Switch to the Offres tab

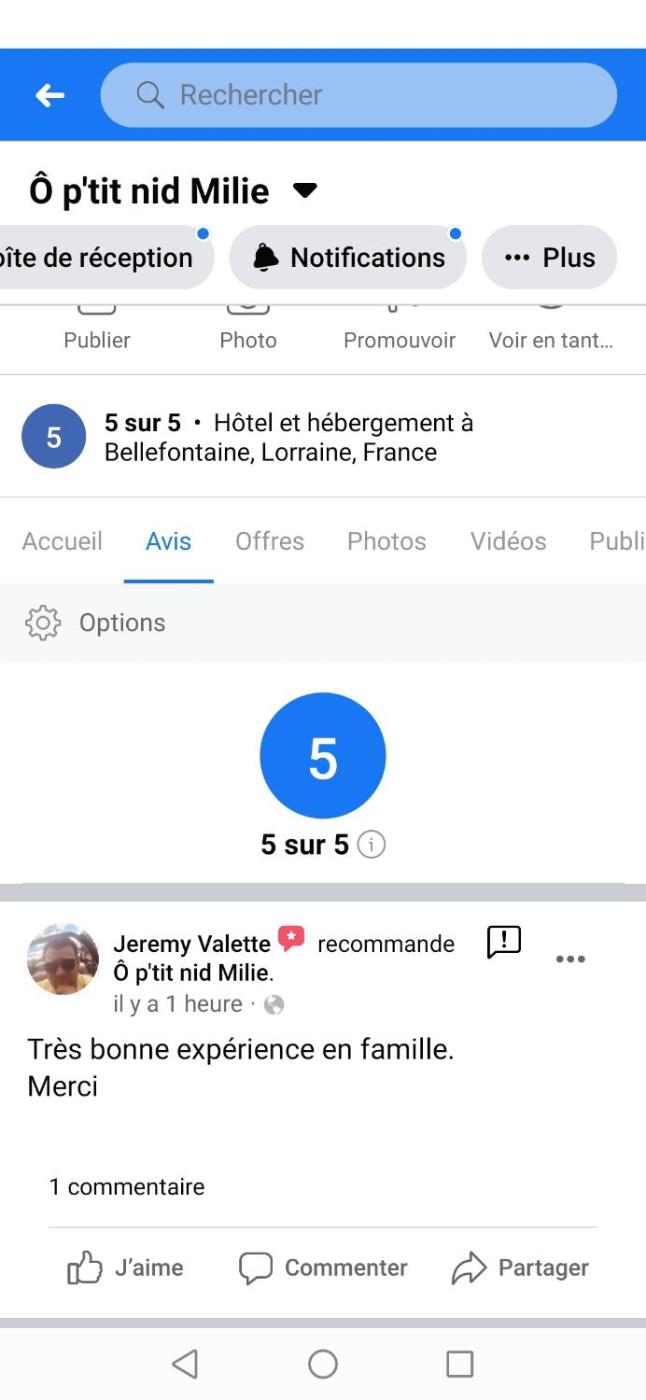269,541
